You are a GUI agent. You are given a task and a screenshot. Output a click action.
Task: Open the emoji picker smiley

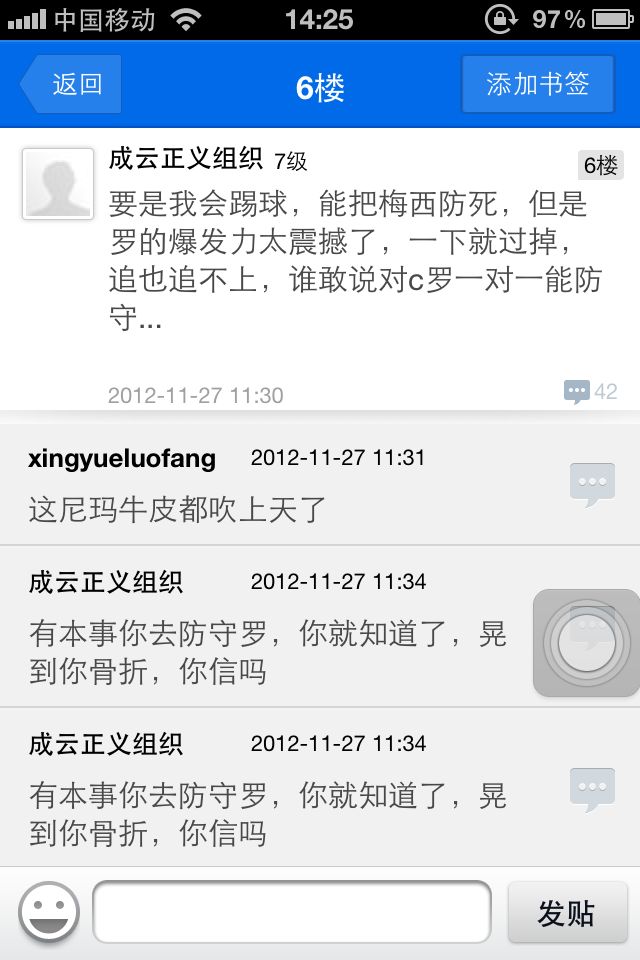point(49,912)
